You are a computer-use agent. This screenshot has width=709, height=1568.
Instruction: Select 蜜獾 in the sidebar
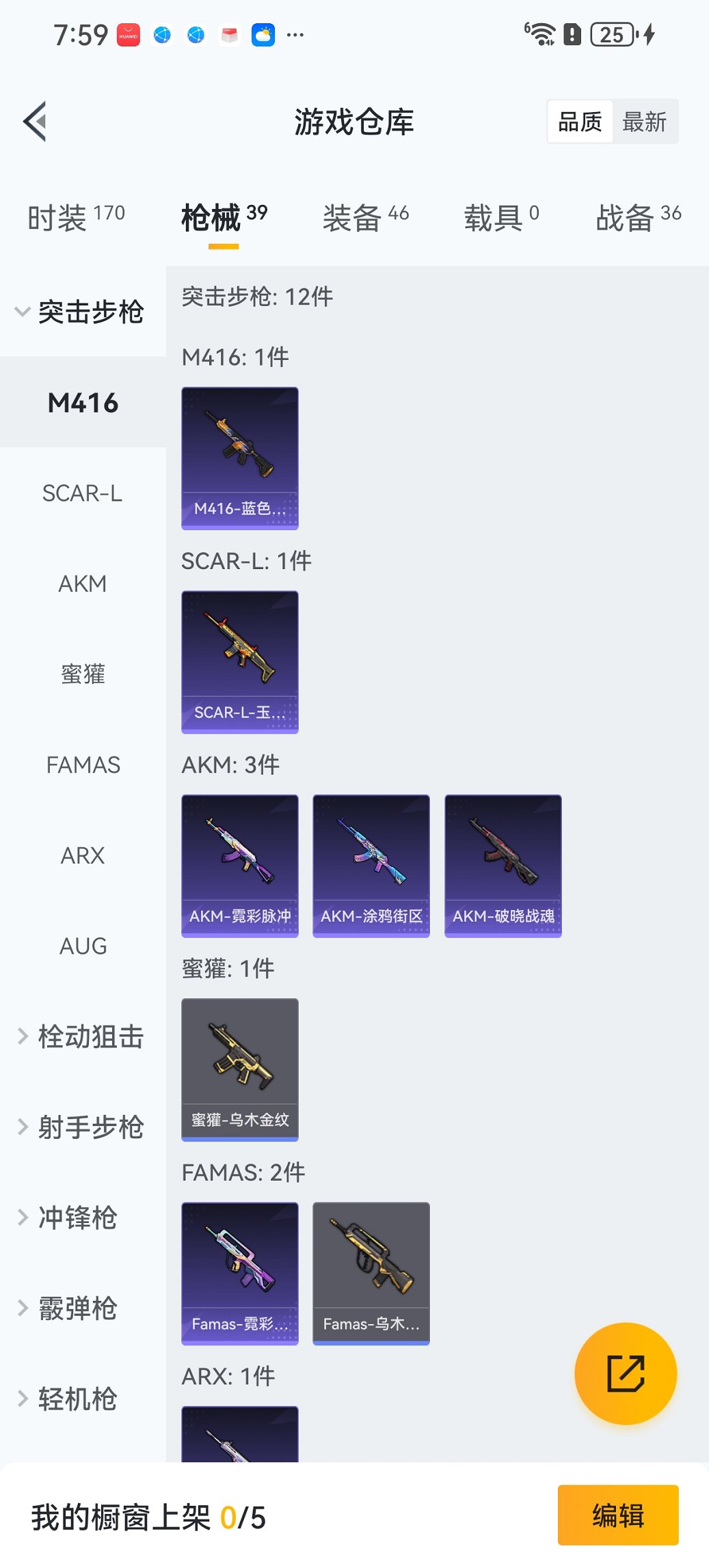82,674
